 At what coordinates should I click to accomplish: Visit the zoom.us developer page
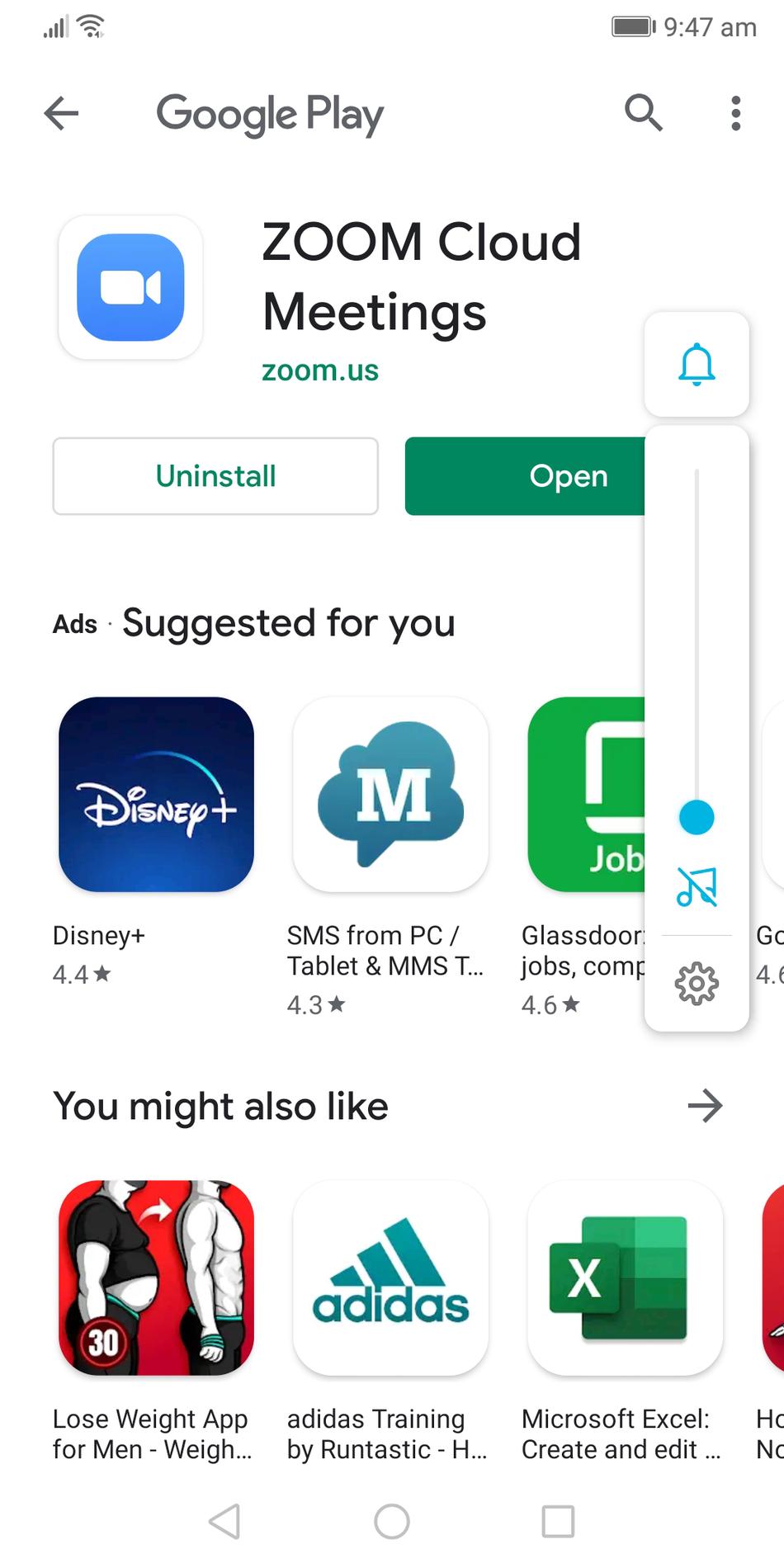[320, 371]
